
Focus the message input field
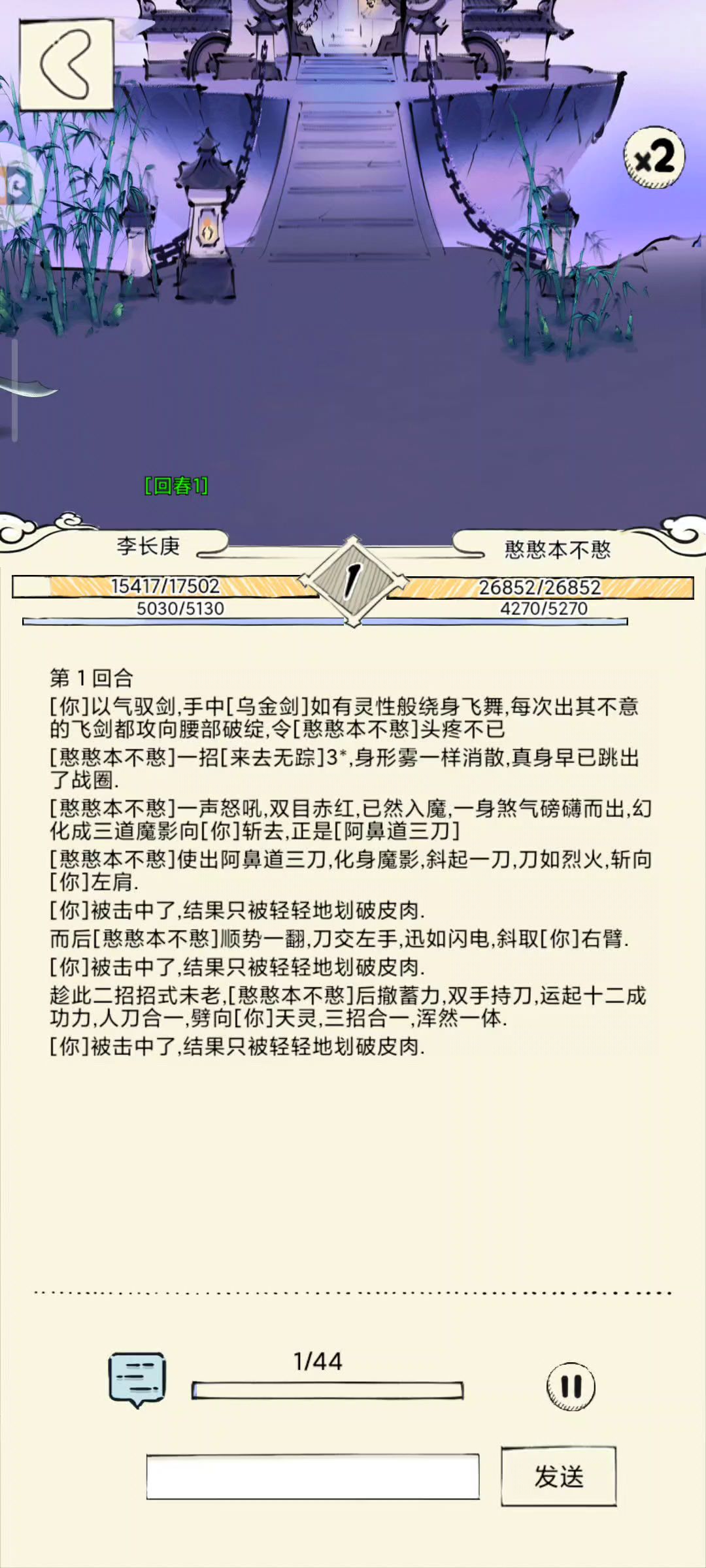click(313, 1477)
